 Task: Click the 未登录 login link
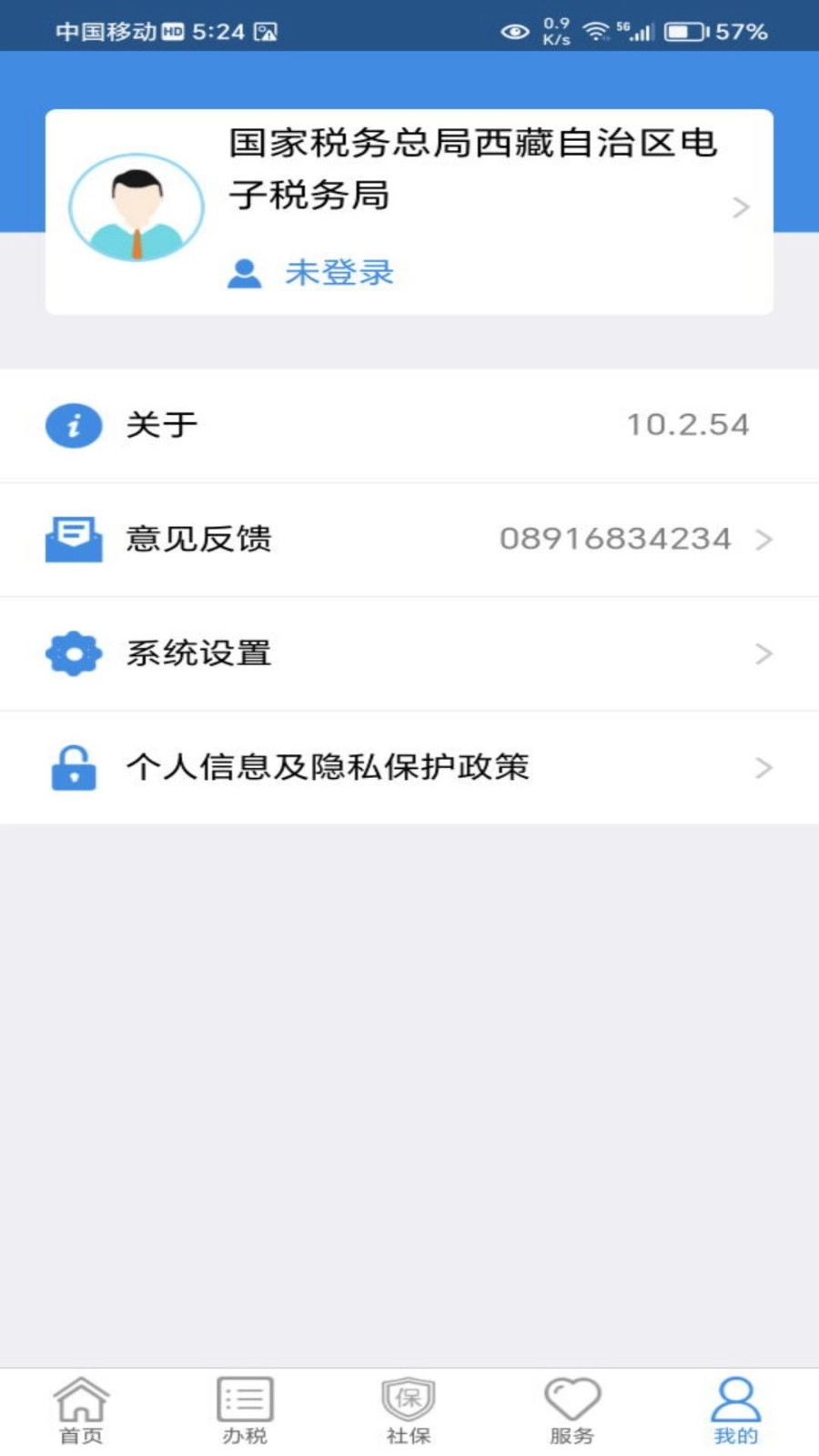tap(339, 271)
